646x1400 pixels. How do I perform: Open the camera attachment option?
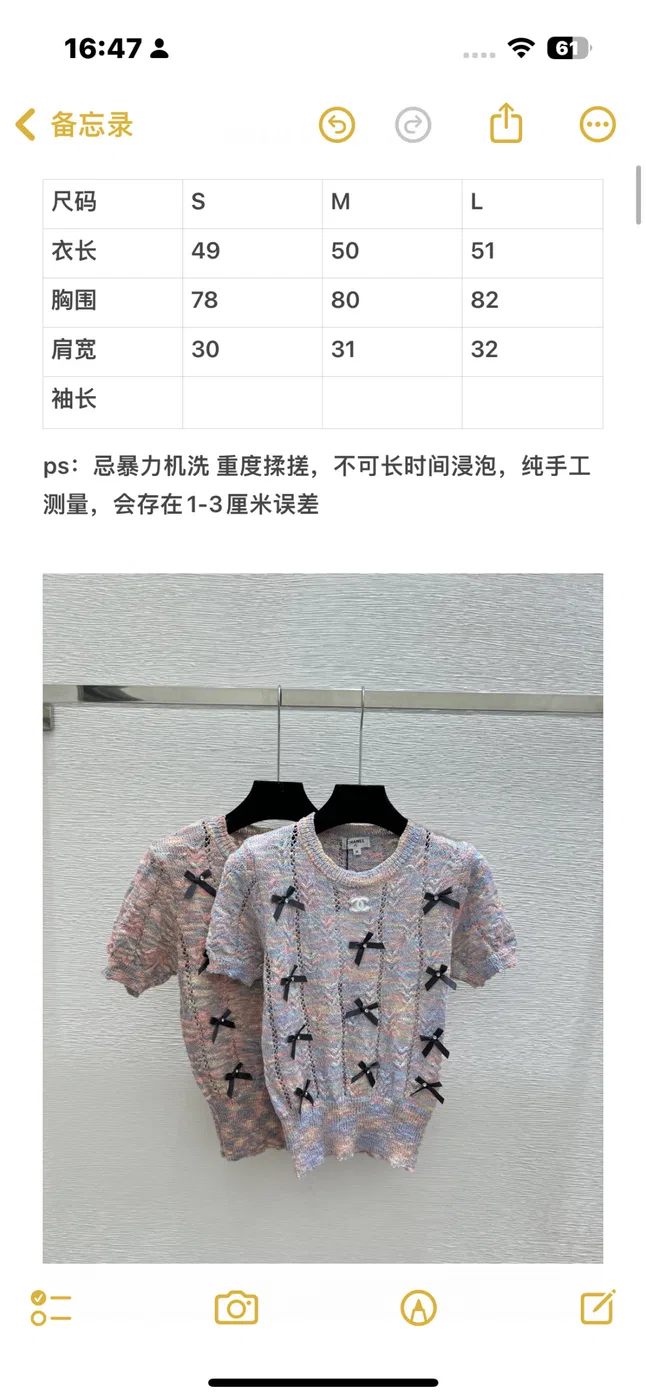tap(237, 1307)
